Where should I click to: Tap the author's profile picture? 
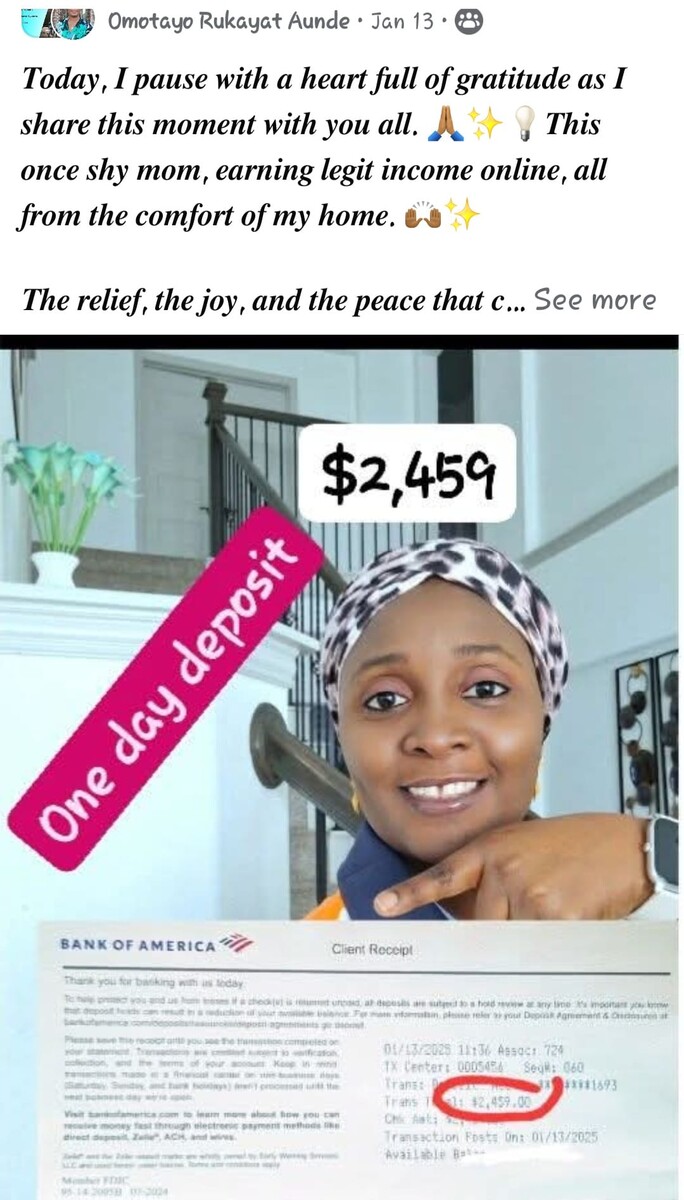(57, 22)
